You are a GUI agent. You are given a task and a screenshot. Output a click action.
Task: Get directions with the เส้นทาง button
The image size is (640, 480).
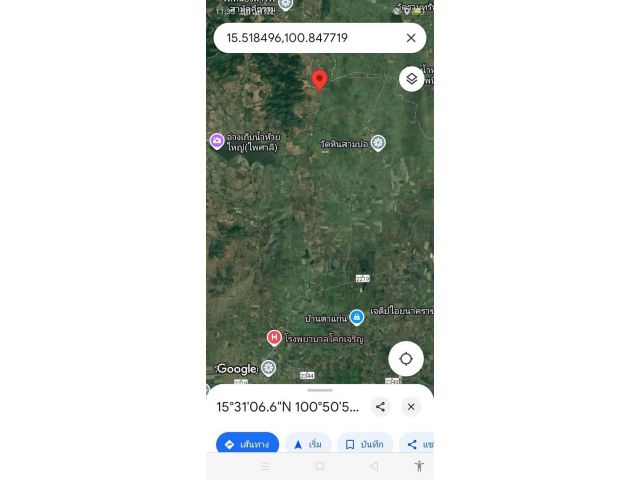pos(247,444)
